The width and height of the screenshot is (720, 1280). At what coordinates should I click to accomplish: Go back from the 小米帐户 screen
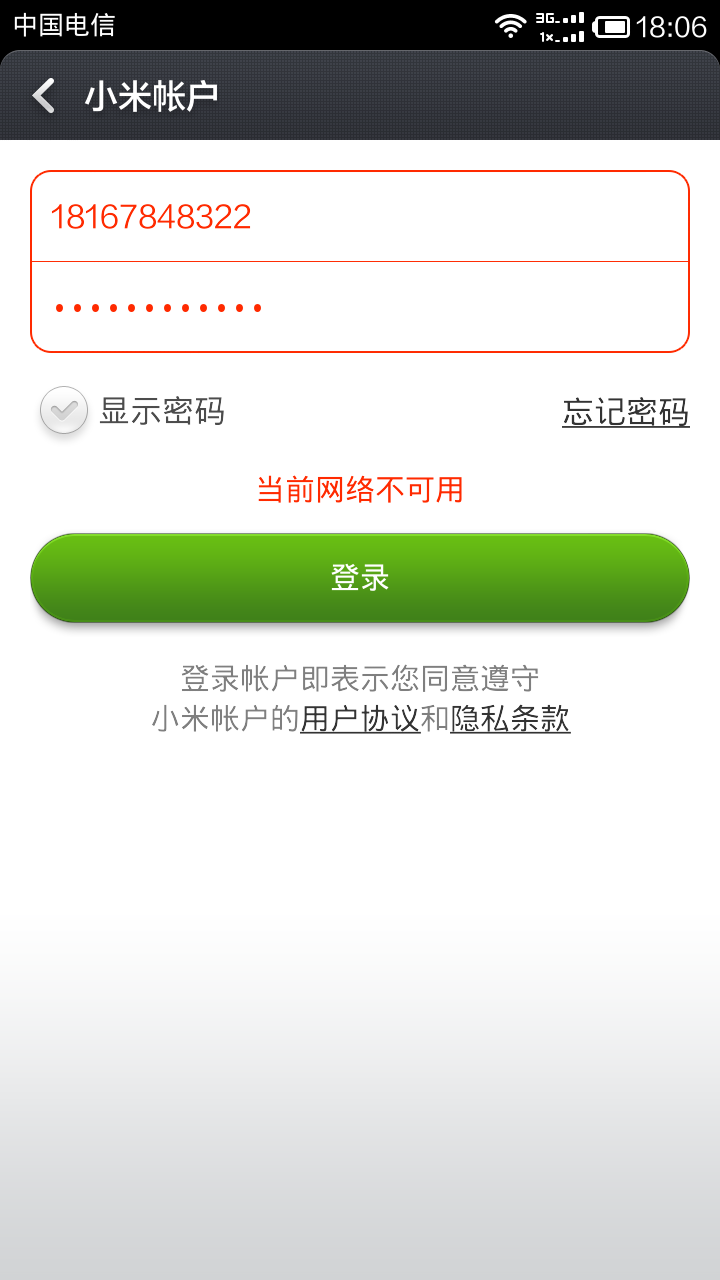click(43, 96)
